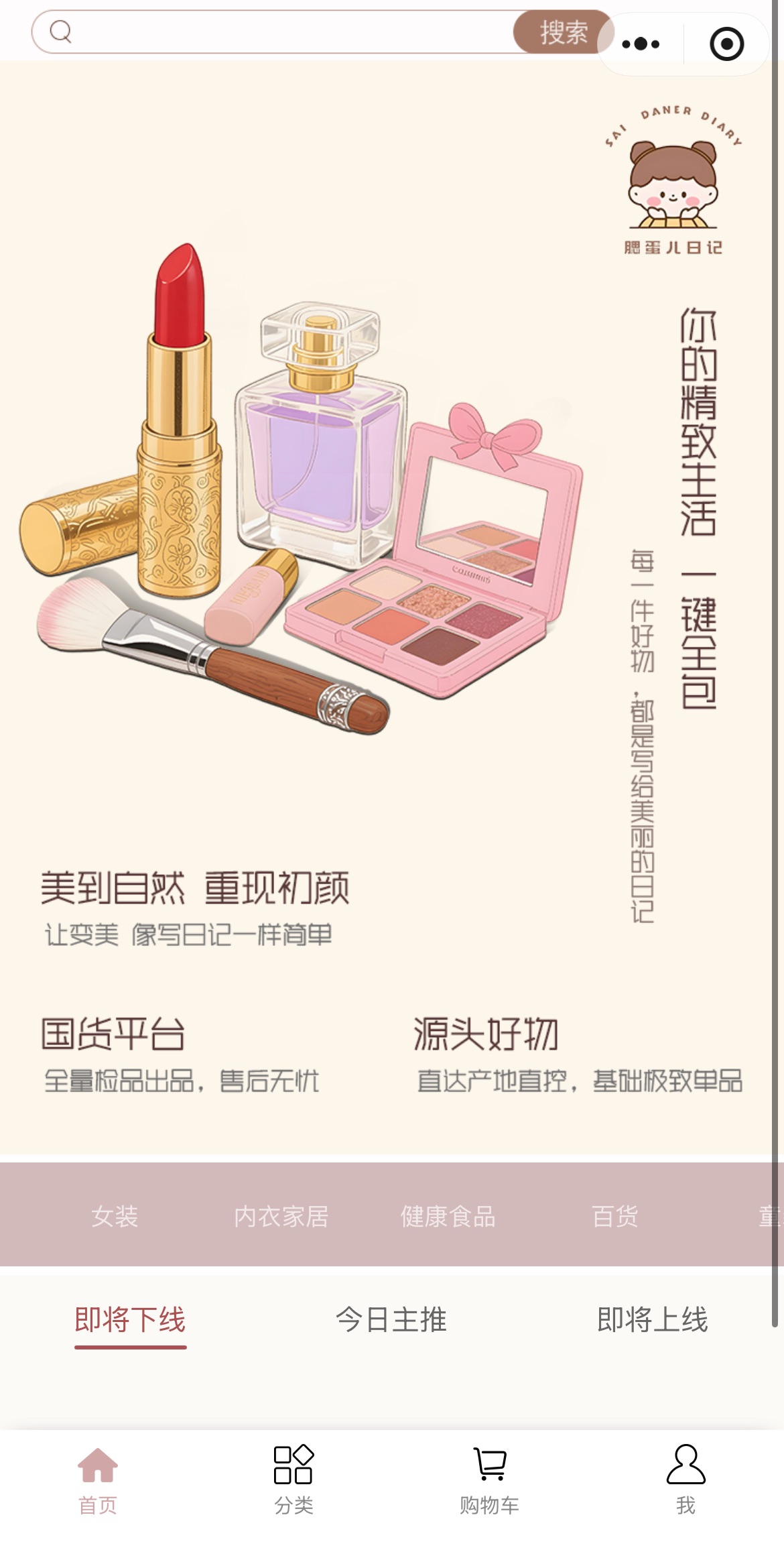Open the beauty promotional banner

click(389, 603)
